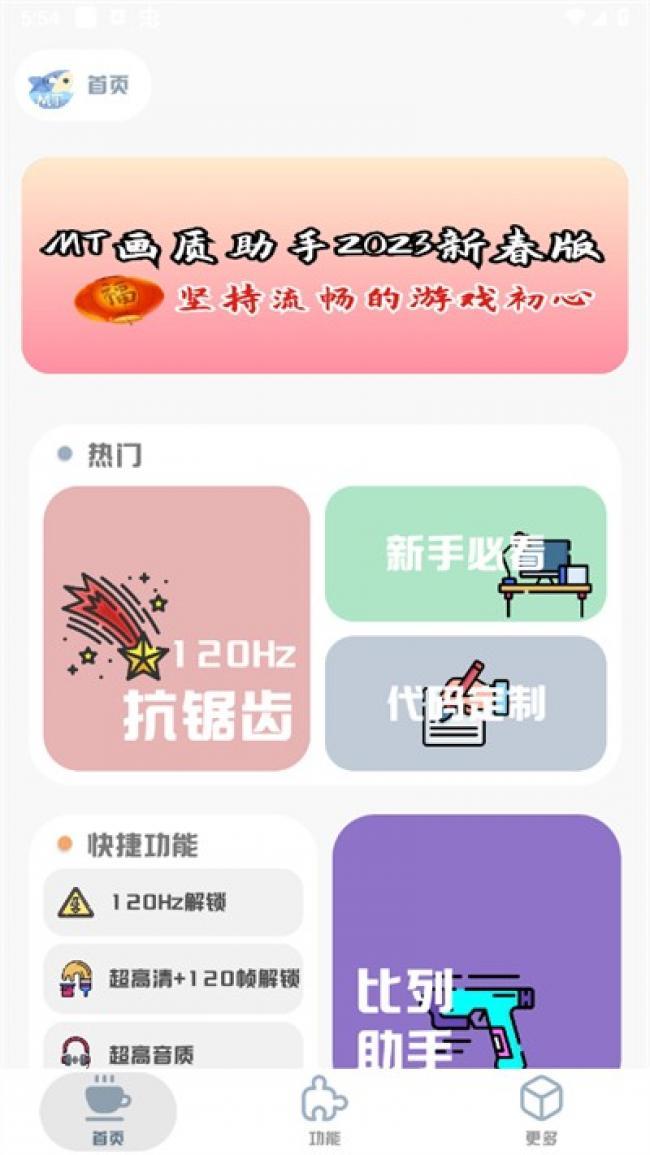Open the 新手必看 card
Screen dimensions: 650x1155
(465, 553)
